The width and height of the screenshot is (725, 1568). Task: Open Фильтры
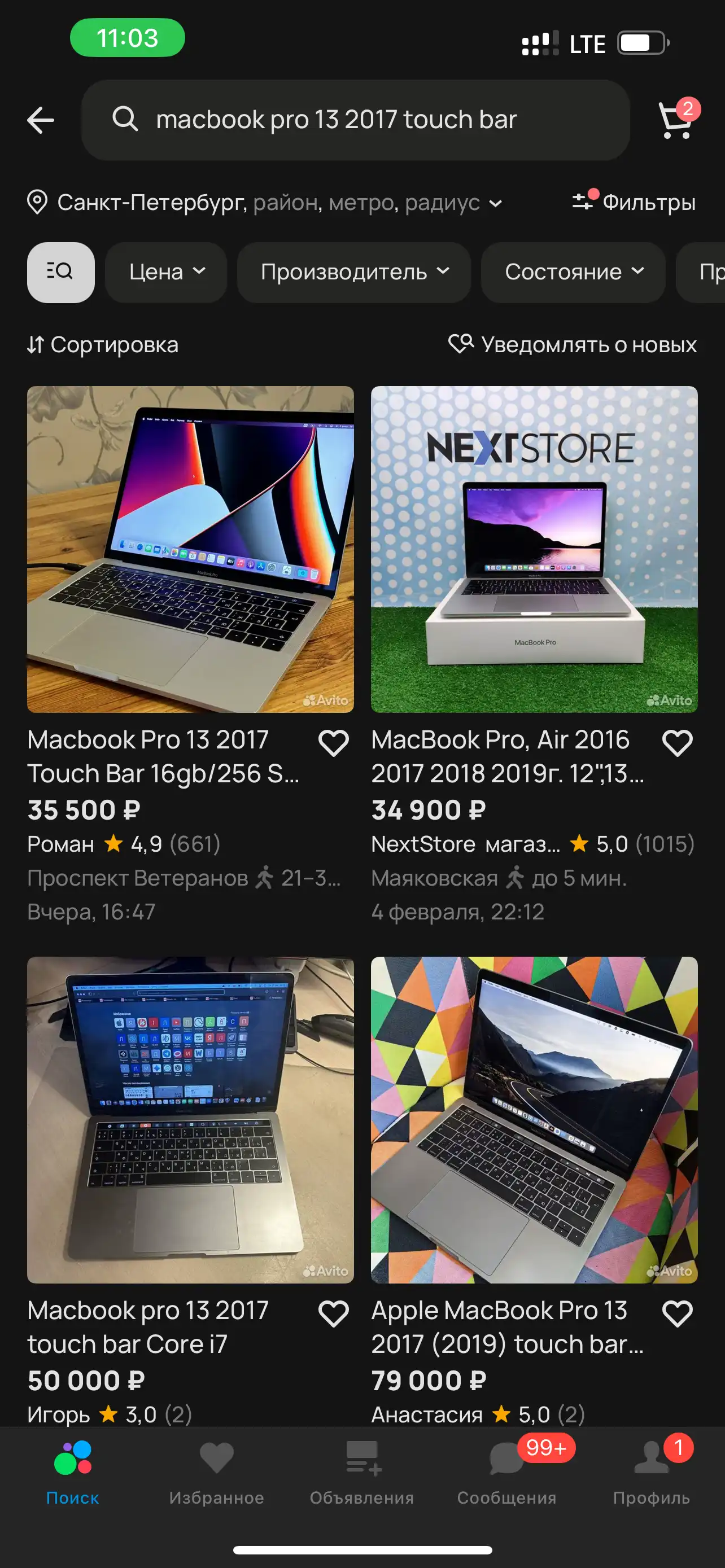[x=634, y=202]
